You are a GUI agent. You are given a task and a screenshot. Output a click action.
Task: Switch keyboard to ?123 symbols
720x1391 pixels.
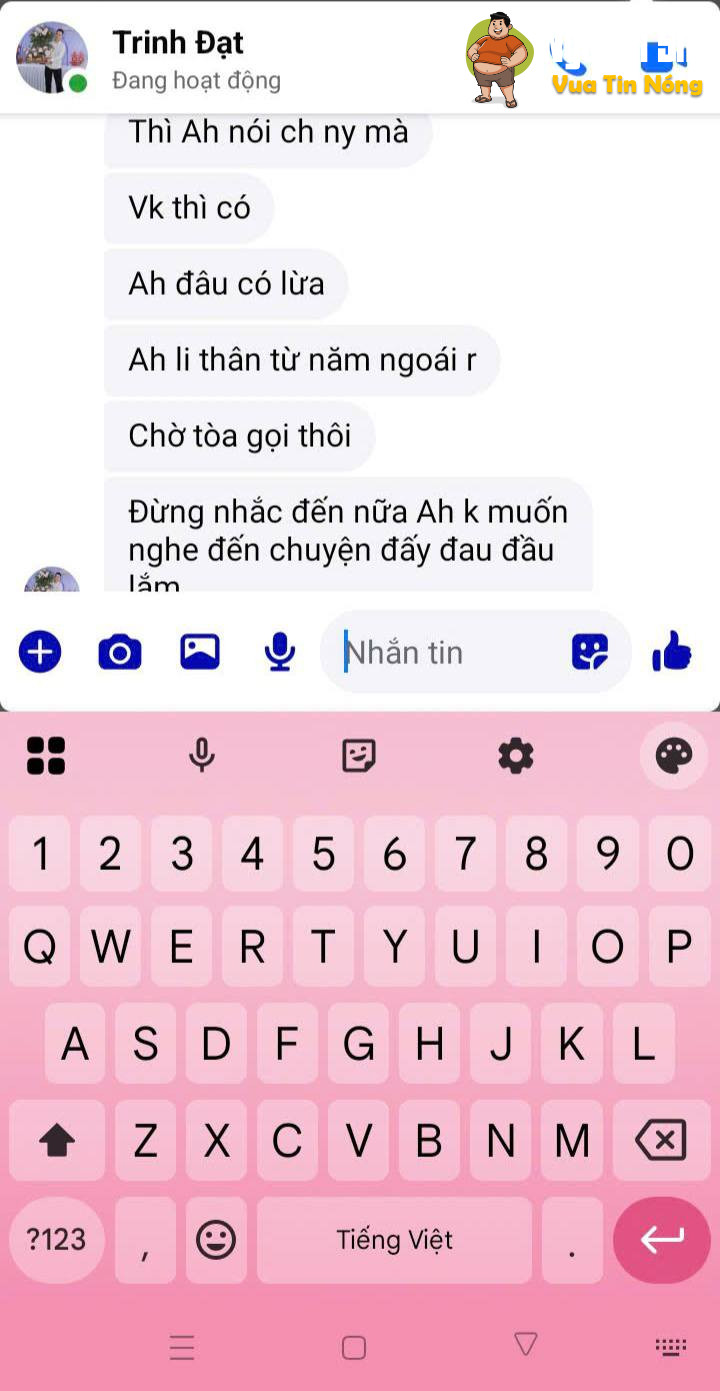[x=56, y=1240]
